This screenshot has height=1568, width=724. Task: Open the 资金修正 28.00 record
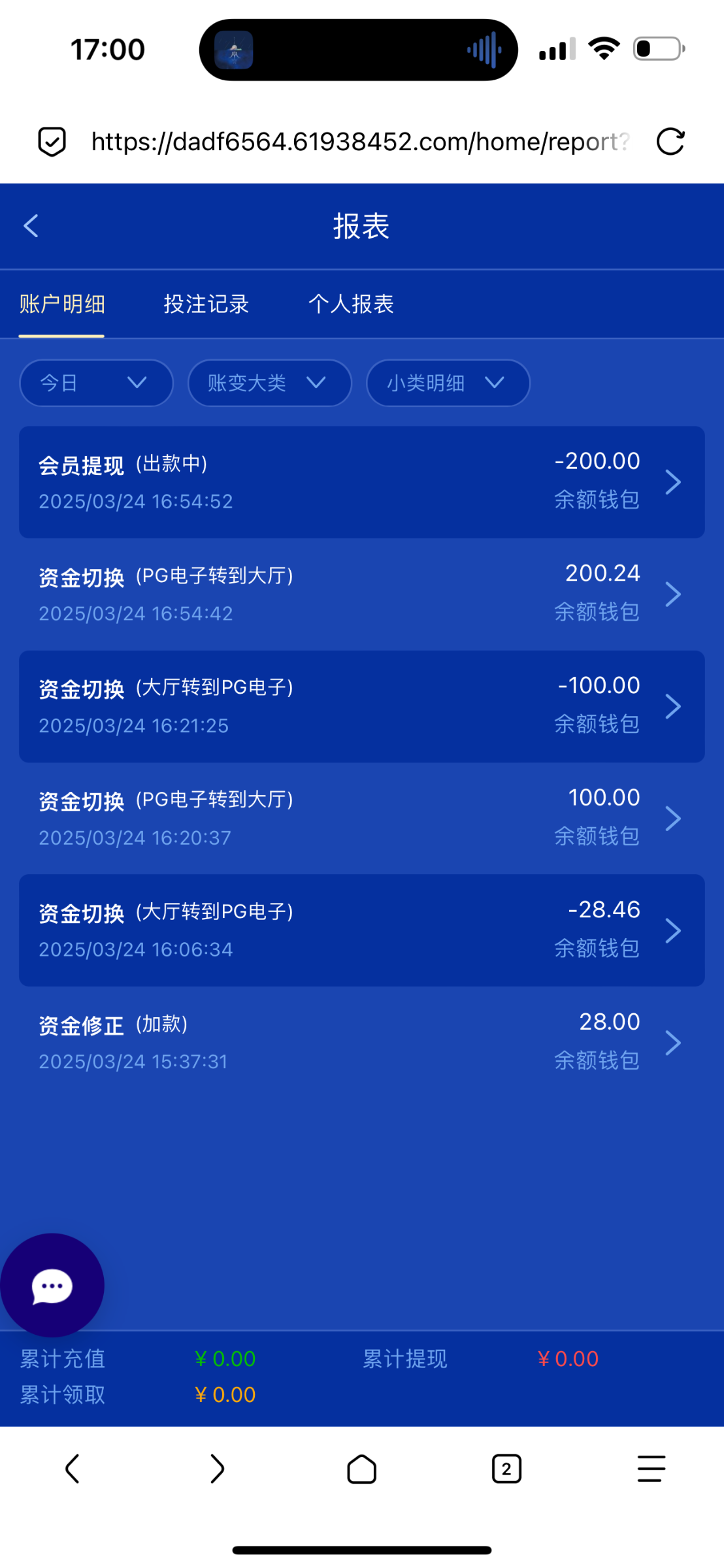pos(362,1043)
